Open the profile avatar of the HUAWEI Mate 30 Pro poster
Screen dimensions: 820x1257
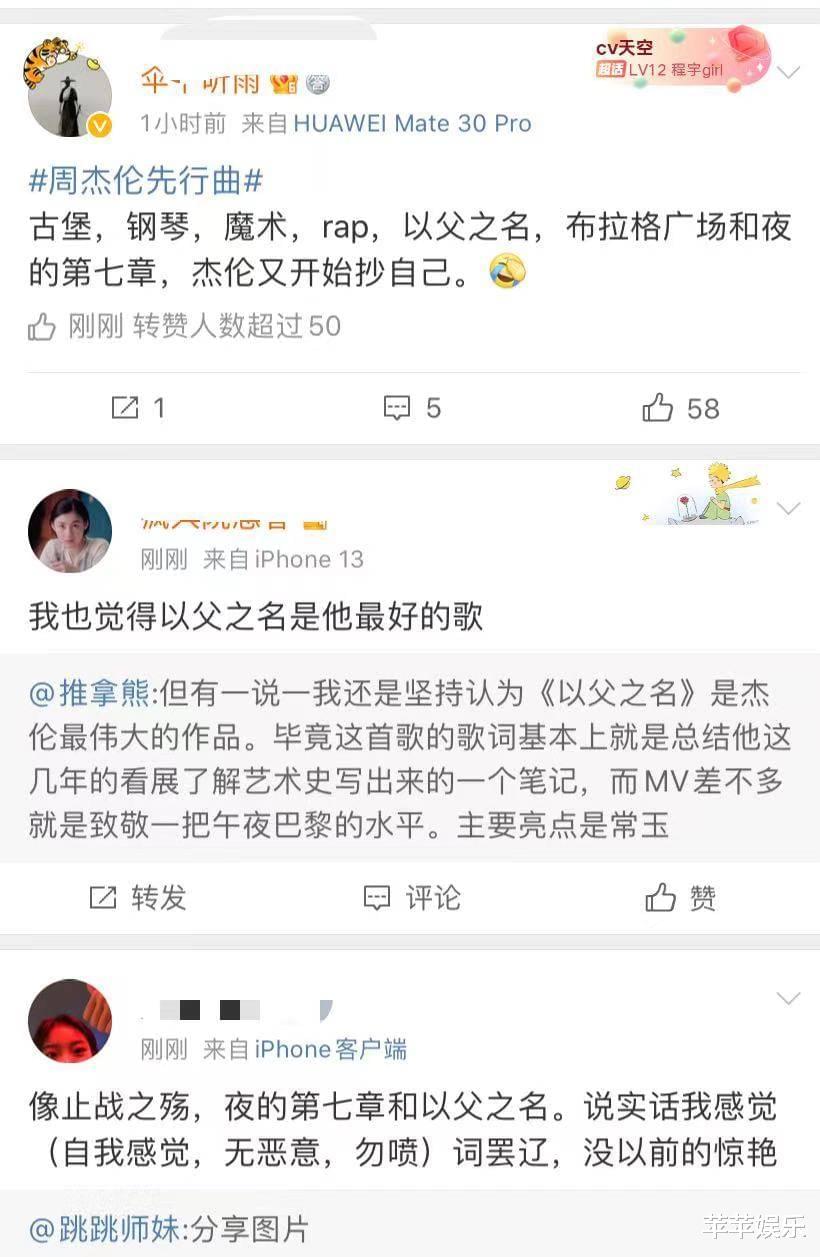(x=69, y=91)
